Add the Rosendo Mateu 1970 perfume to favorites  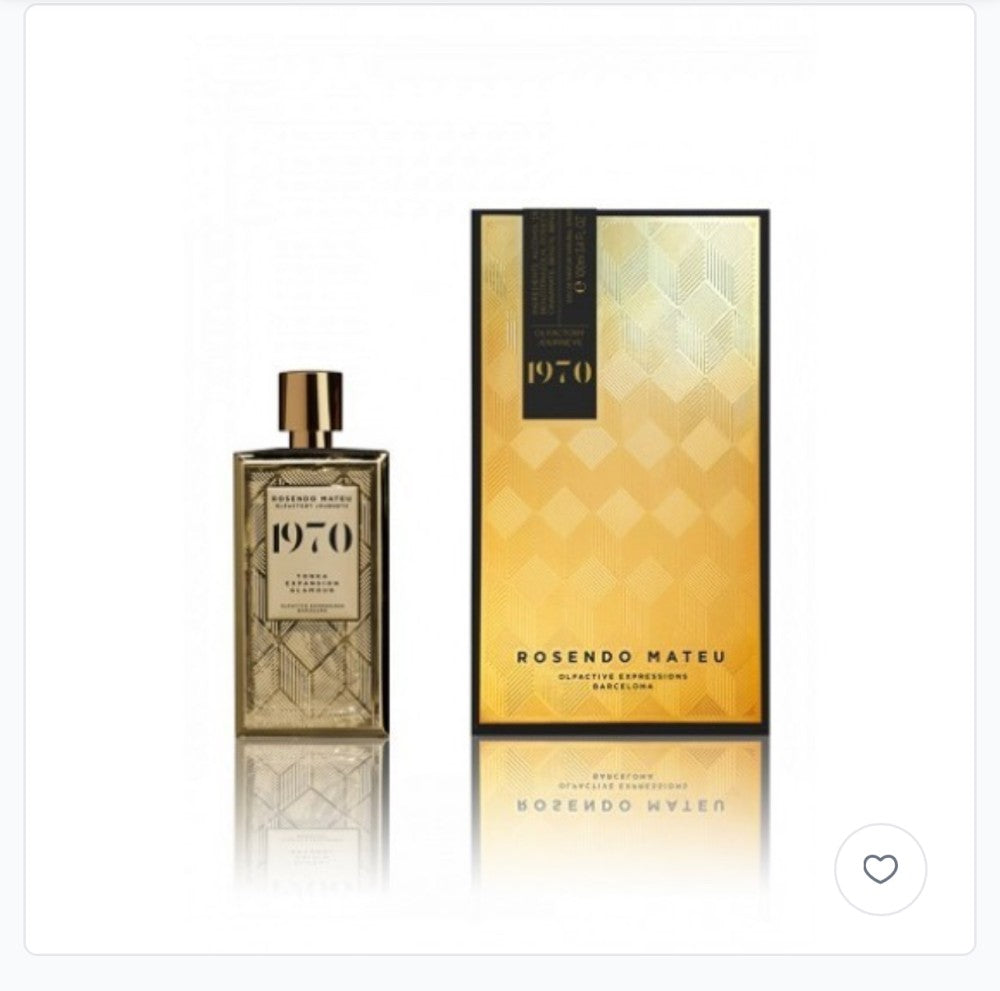tap(880, 869)
